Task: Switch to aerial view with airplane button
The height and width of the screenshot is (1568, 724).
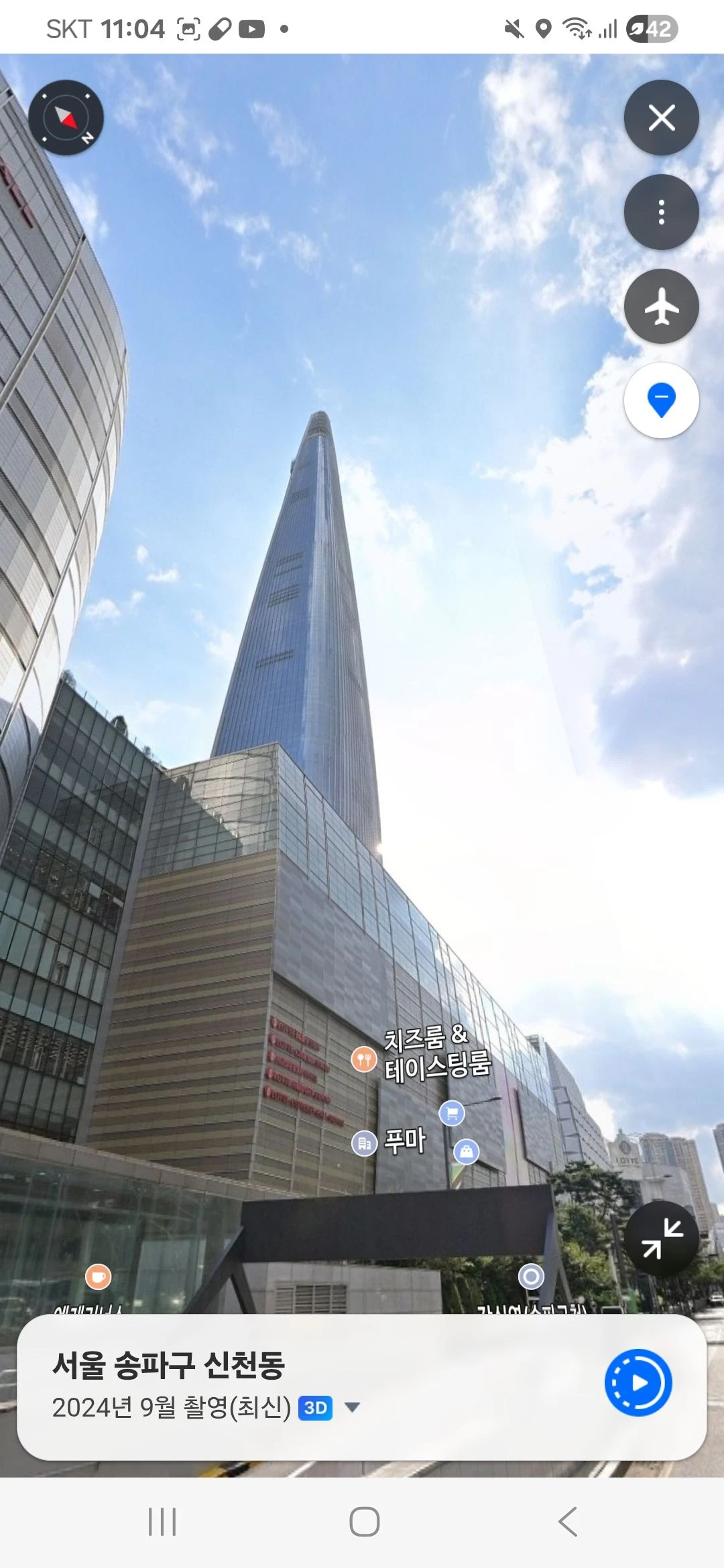Action: point(661,307)
